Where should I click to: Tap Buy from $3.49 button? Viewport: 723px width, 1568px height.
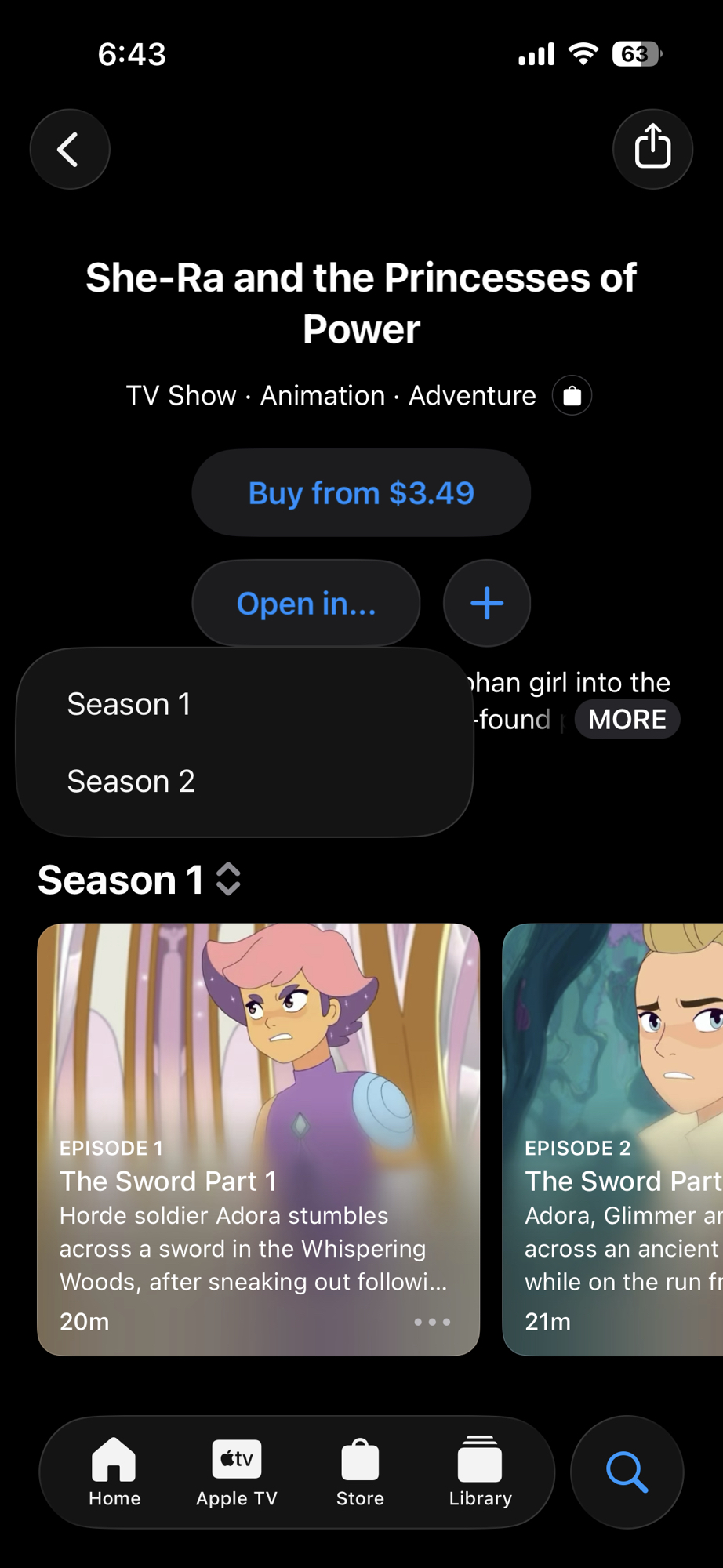tap(361, 493)
